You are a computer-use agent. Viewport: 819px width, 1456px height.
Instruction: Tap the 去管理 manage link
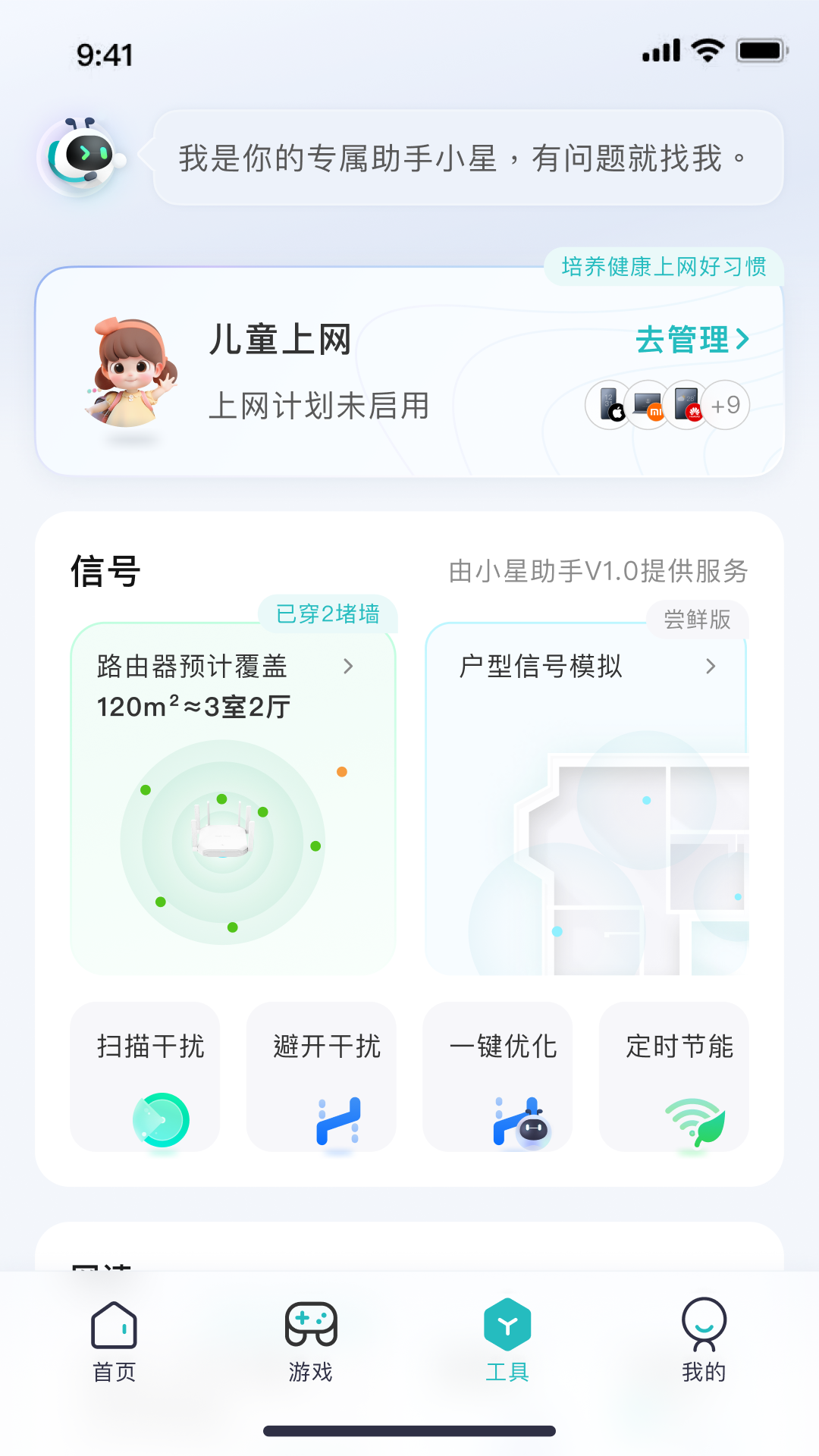(690, 340)
